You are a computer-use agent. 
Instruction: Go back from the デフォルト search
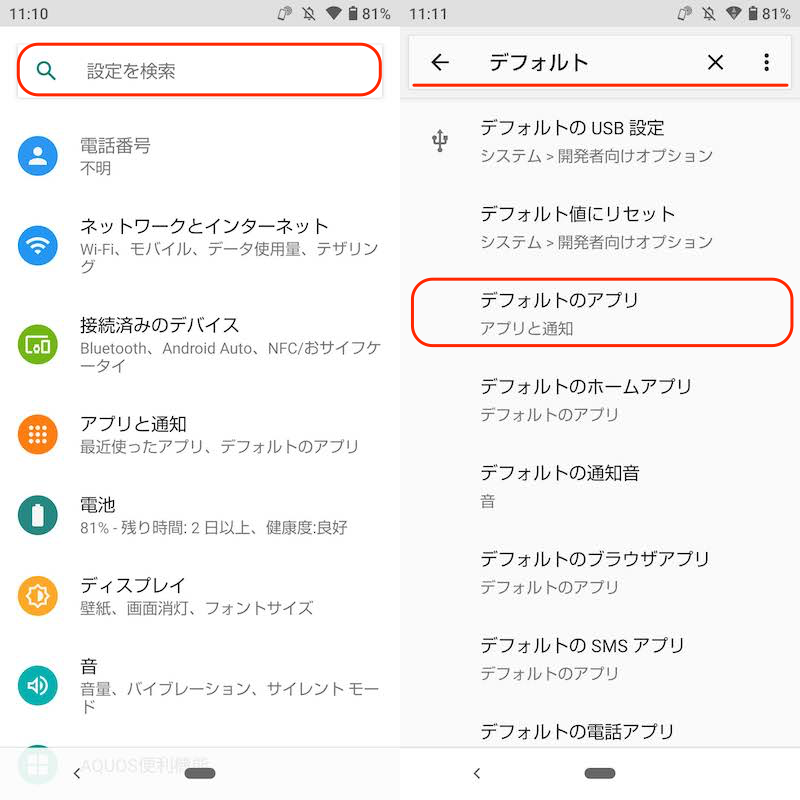[440, 63]
